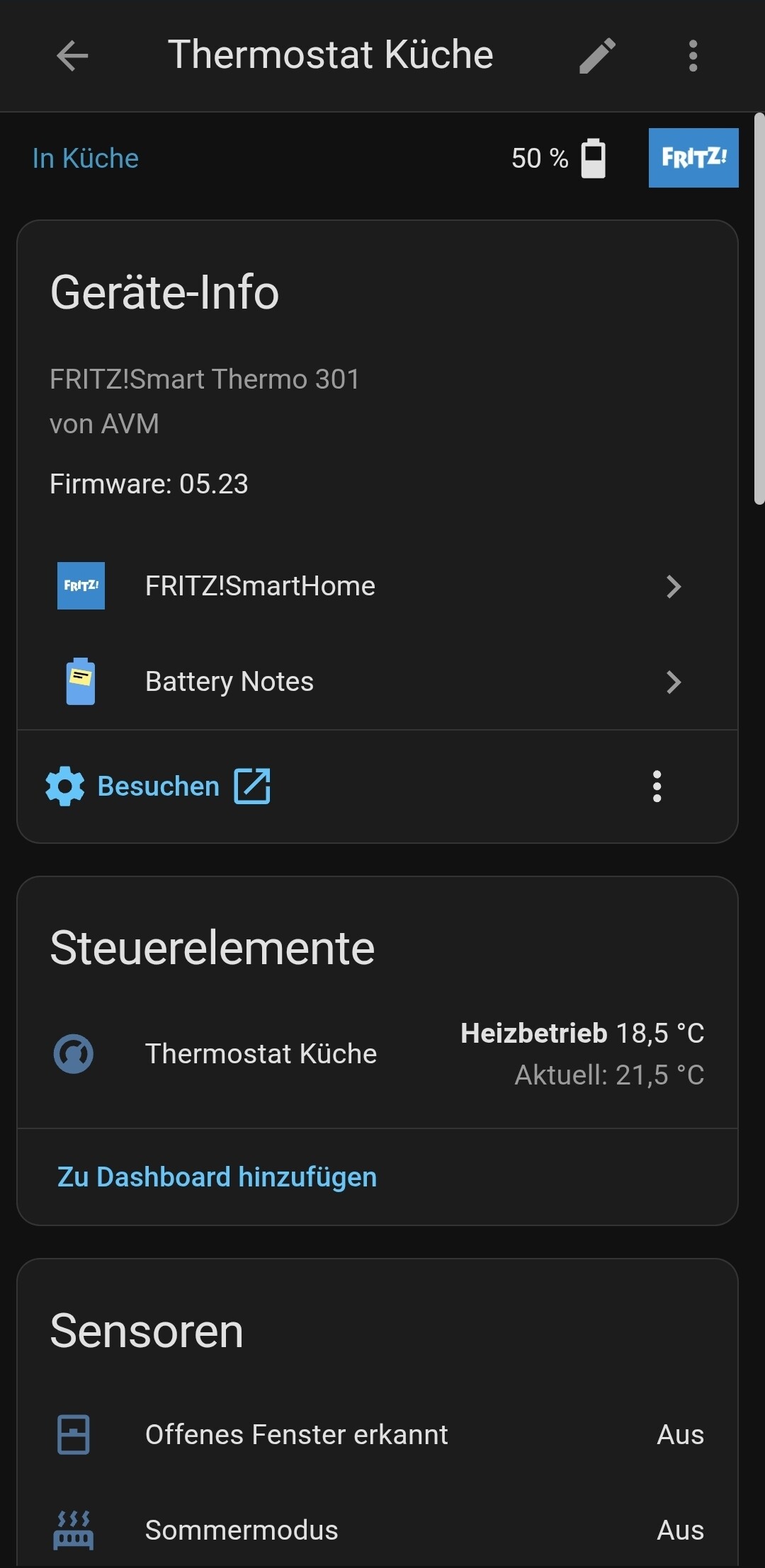Open the Thermostat Küche climate control
Viewport: 765px width, 1568px height.
pos(377,1053)
